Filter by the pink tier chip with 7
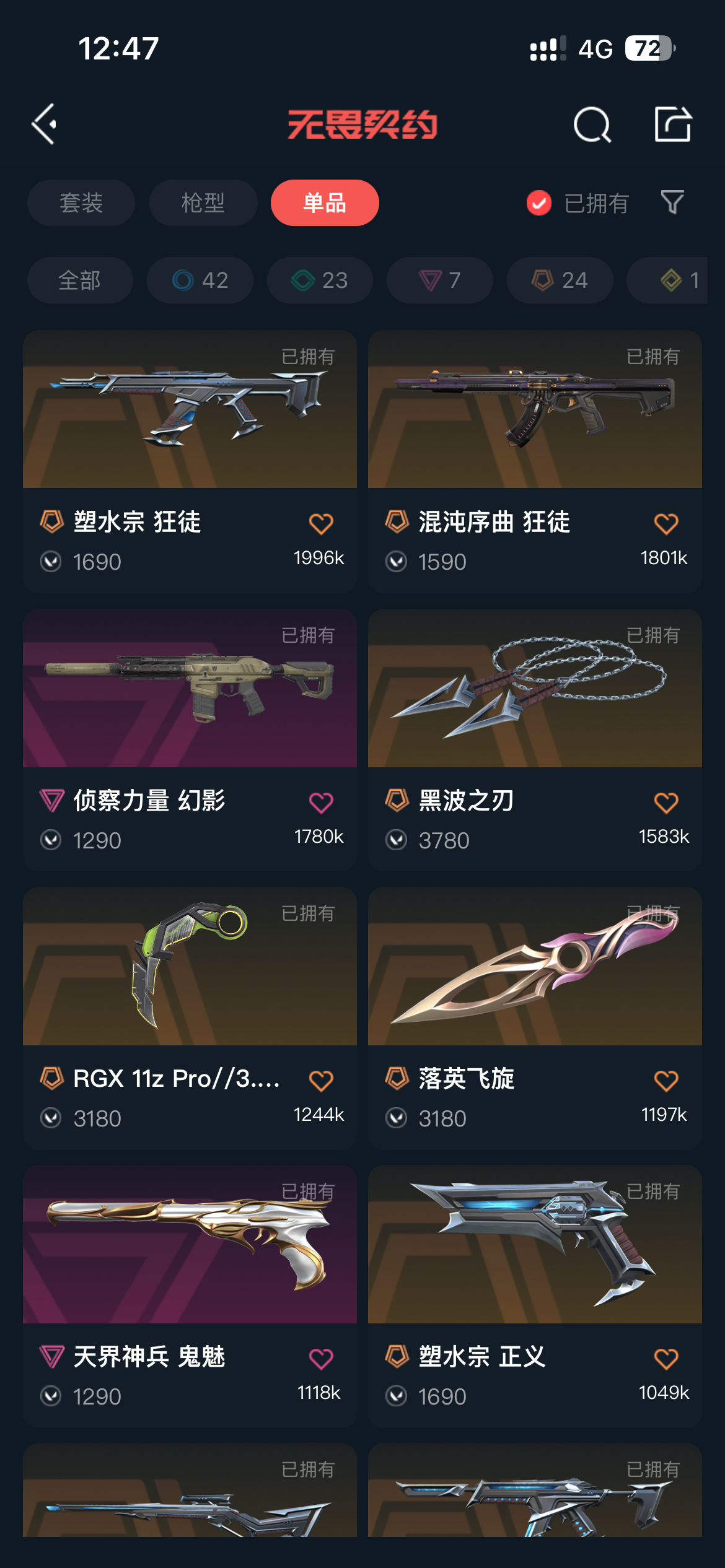The height and width of the screenshot is (1568, 725). tap(440, 281)
